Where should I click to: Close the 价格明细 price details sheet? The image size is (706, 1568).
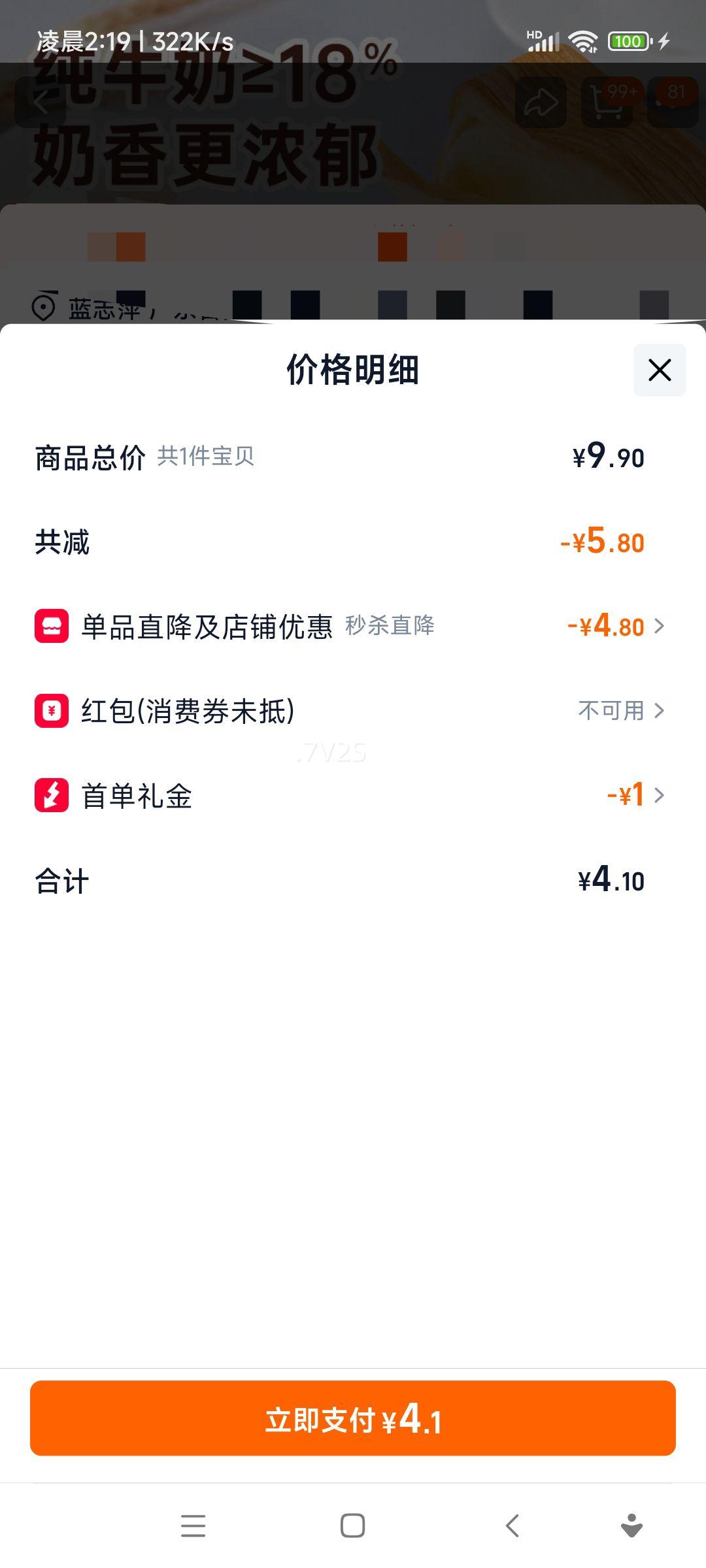[x=659, y=370]
